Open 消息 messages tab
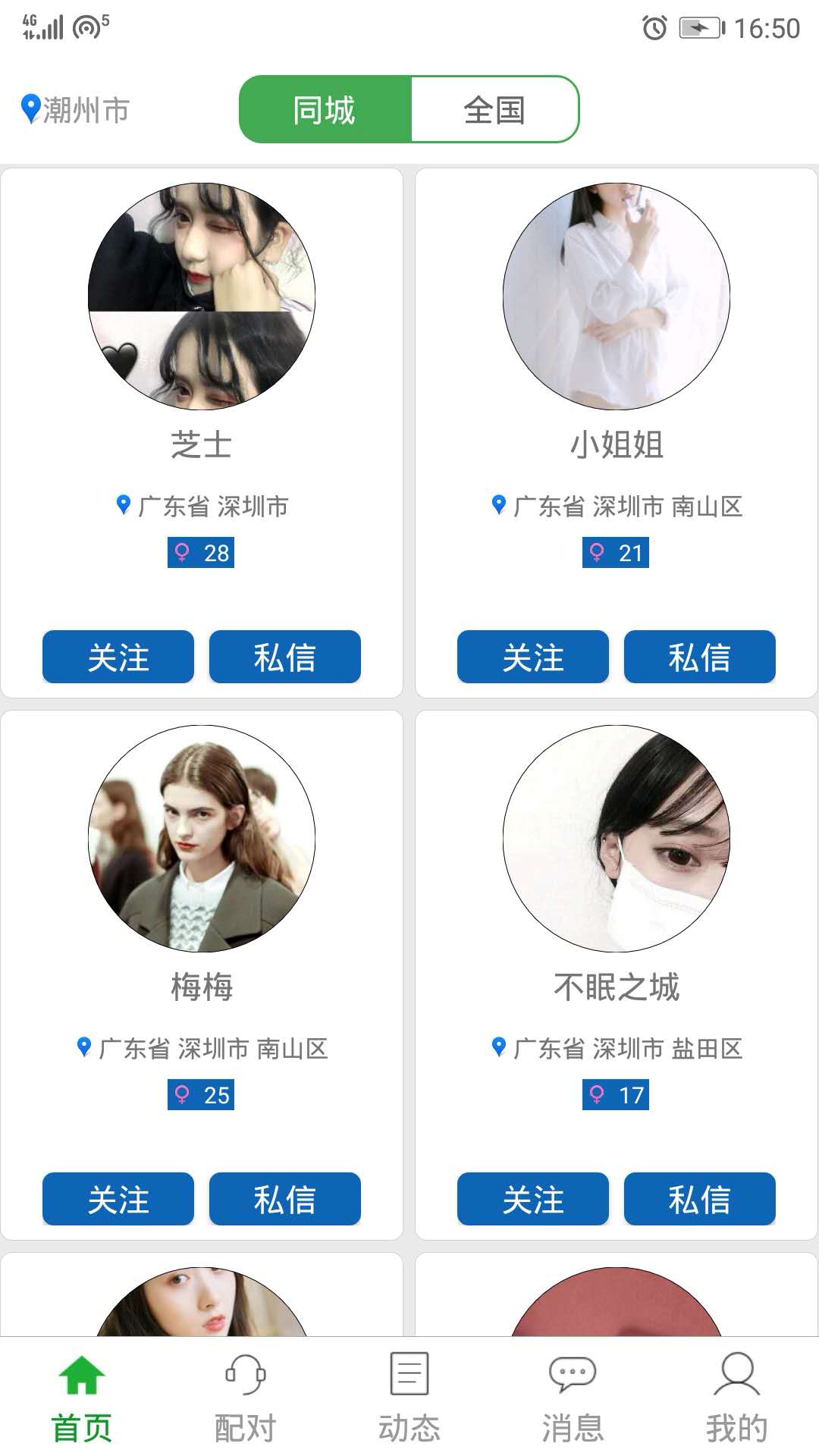This screenshot has height=1456, width=819. pyautogui.click(x=573, y=1397)
